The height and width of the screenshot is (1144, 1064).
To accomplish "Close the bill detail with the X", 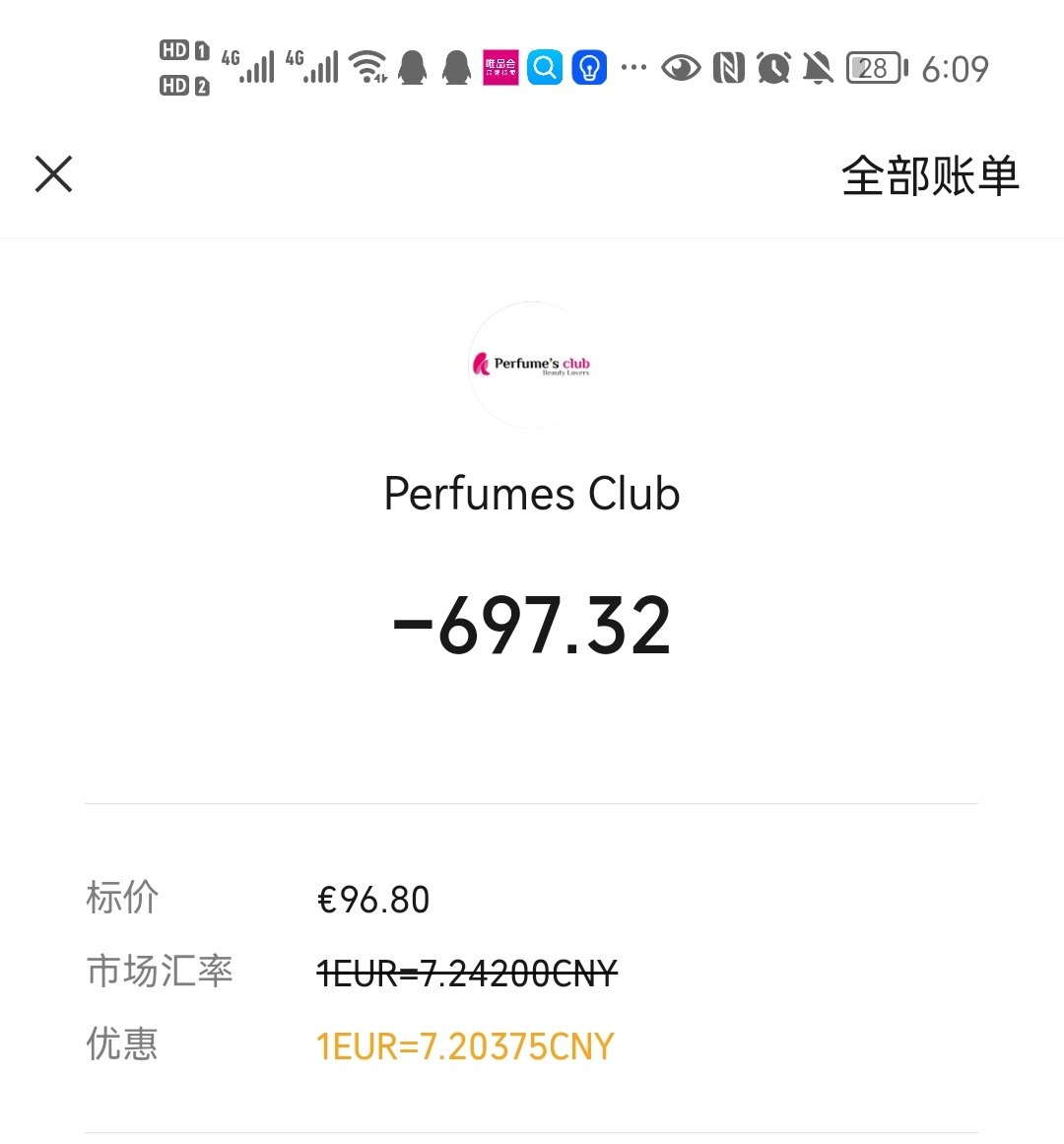I will [53, 173].
